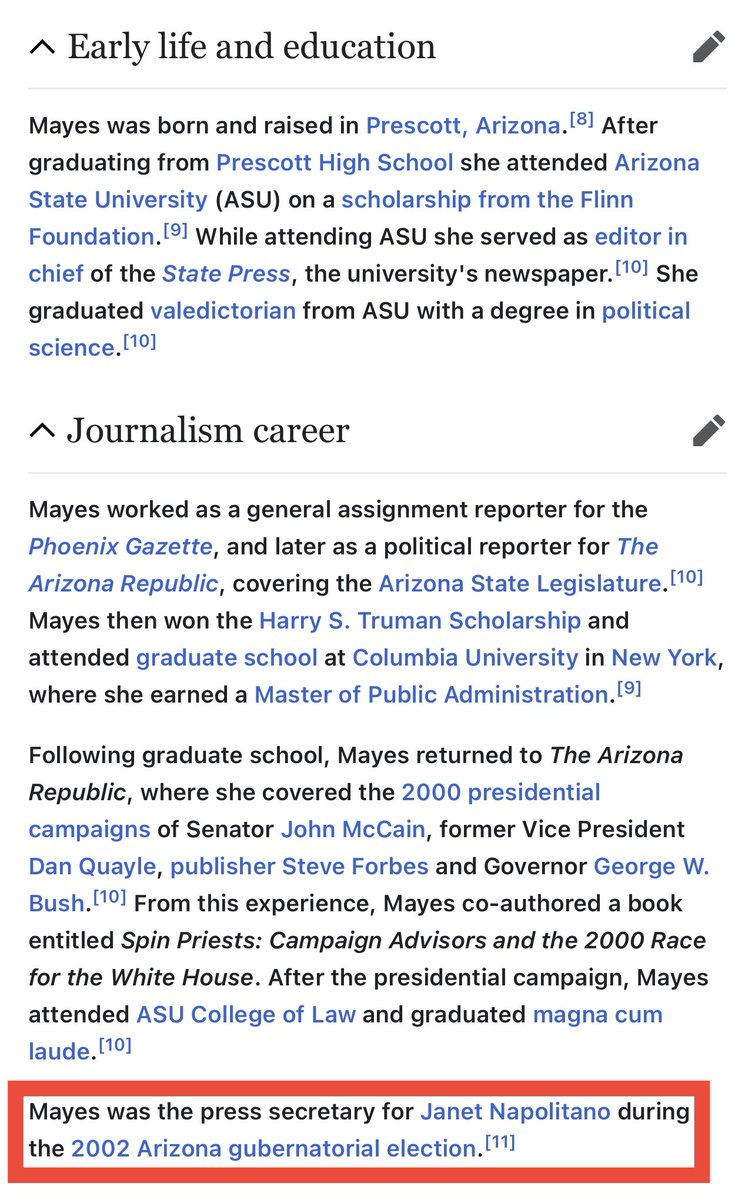Image resolution: width=755 pixels, height=1200 pixels.
Task: Go to Arizona State Legislature article
Action: pyautogui.click(x=521, y=584)
